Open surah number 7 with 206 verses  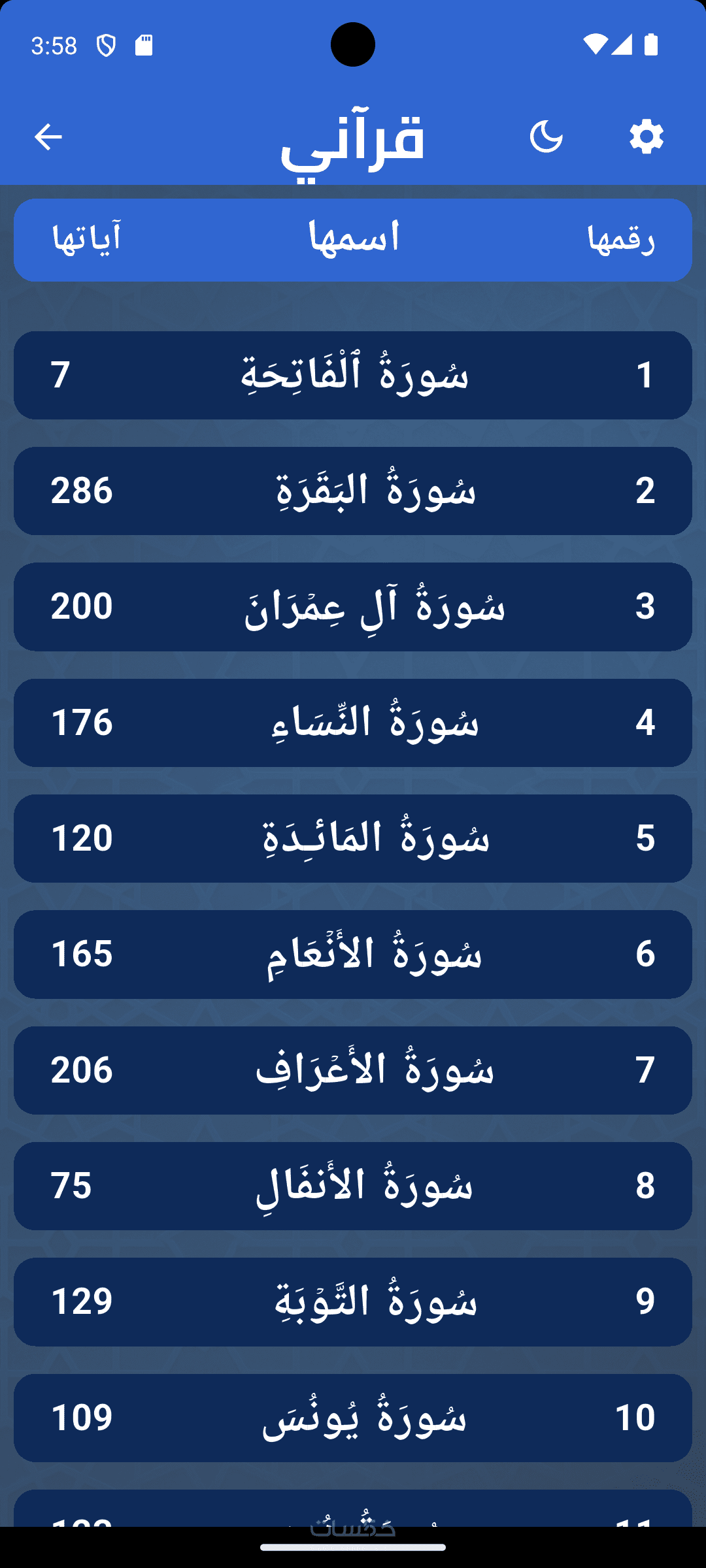(x=353, y=1070)
